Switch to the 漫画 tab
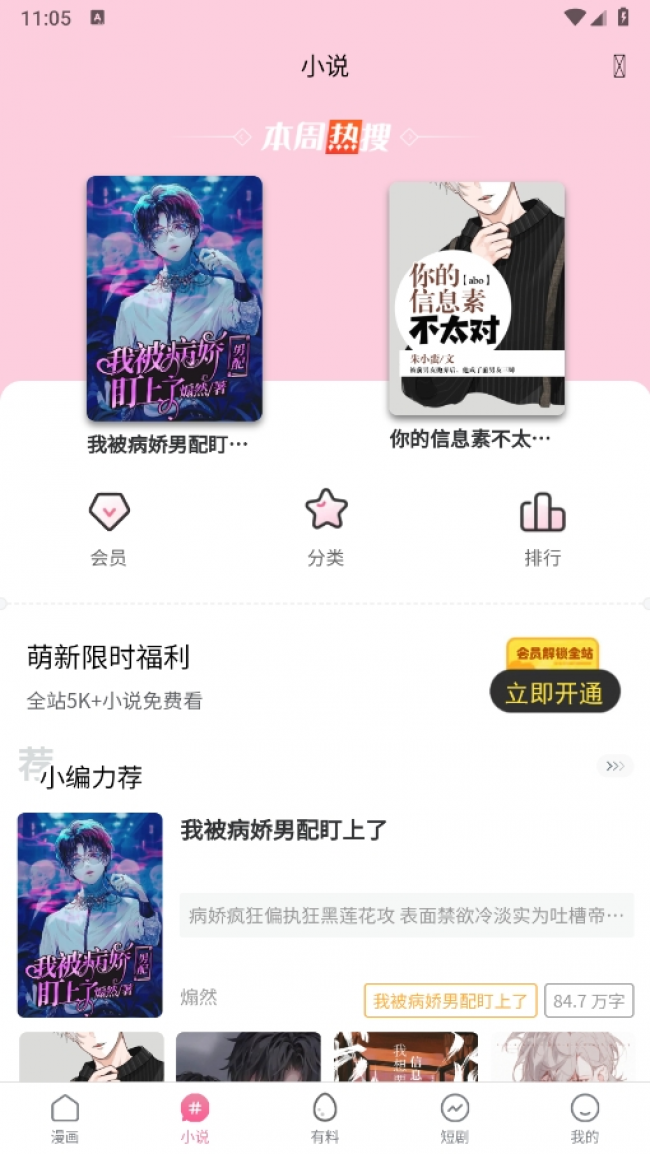Screen dimensions: 650x1154 [65, 1119]
